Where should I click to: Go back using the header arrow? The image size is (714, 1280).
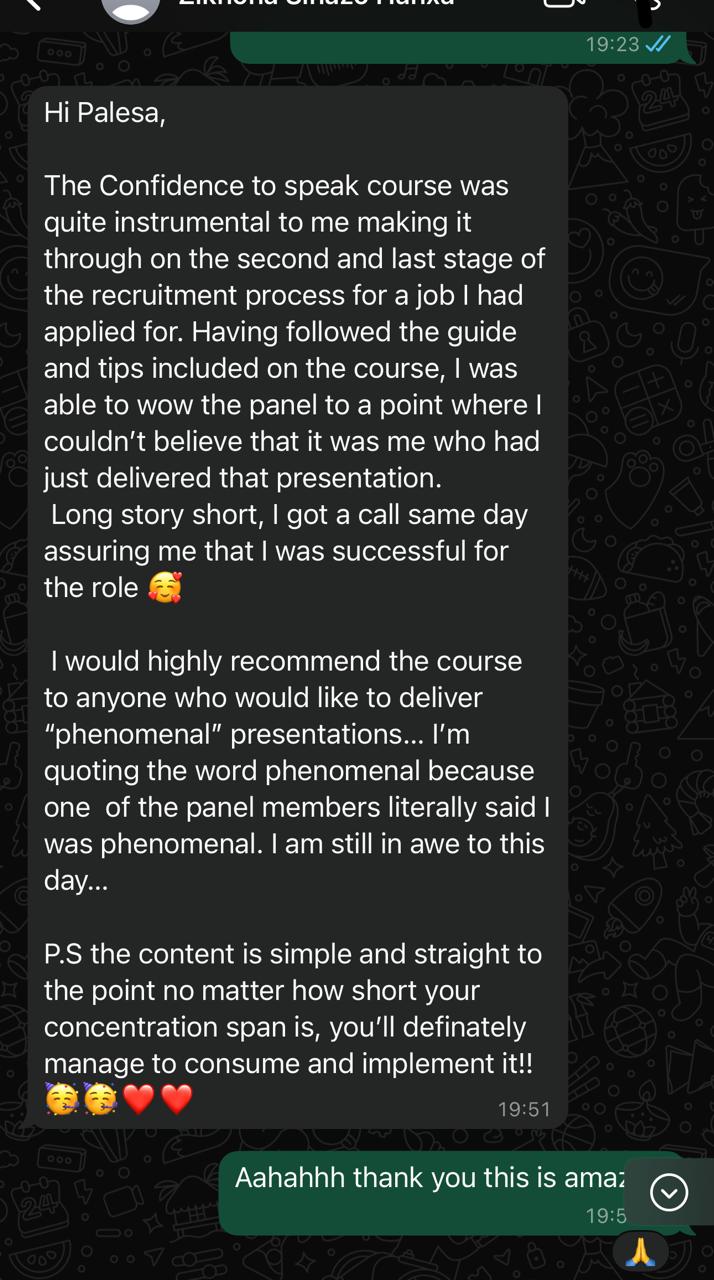coord(32,5)
